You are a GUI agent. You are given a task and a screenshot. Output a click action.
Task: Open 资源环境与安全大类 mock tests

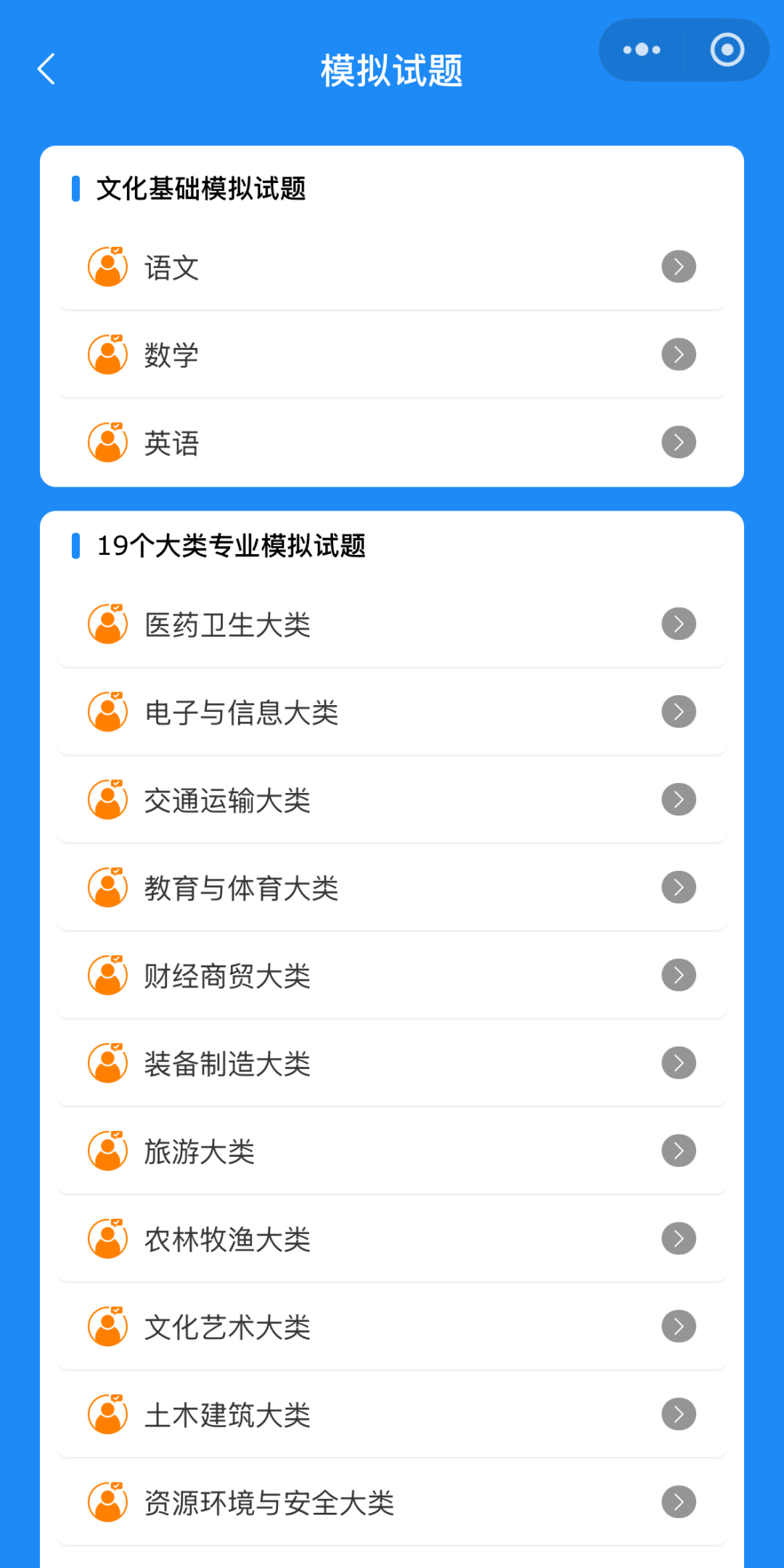[x=392, y=1503]
